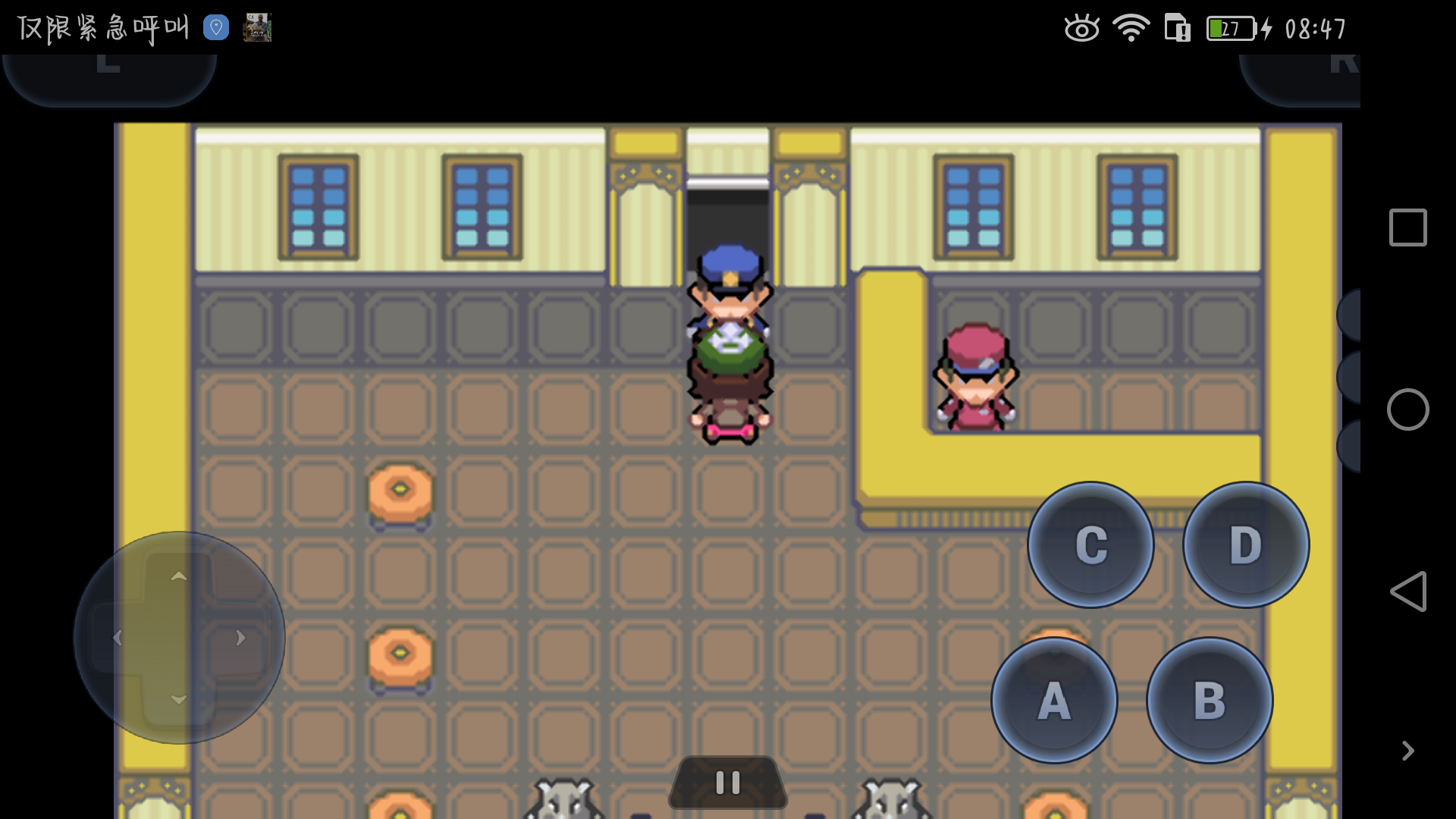
Task: Tap the D button
Action: (1246, 544)
